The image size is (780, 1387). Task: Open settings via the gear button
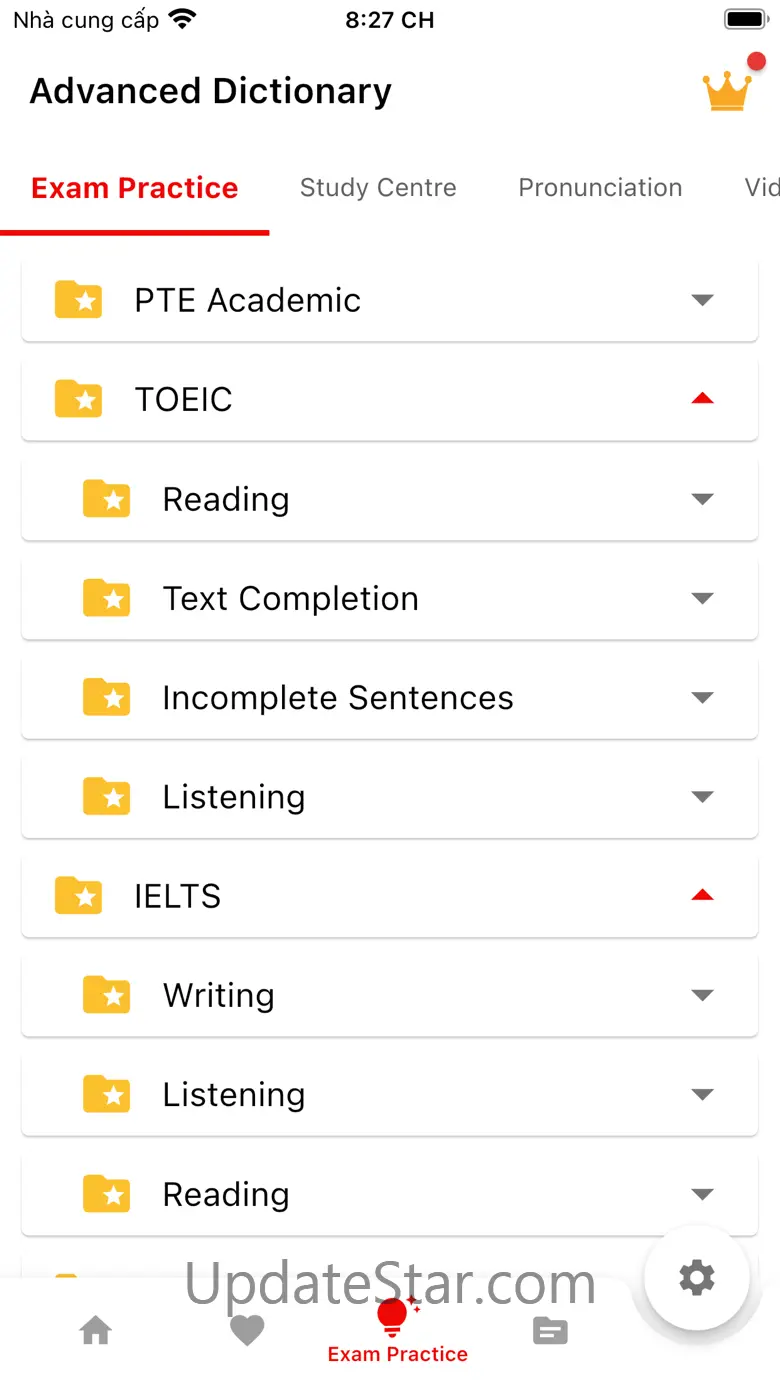(x=697, y=1277)
